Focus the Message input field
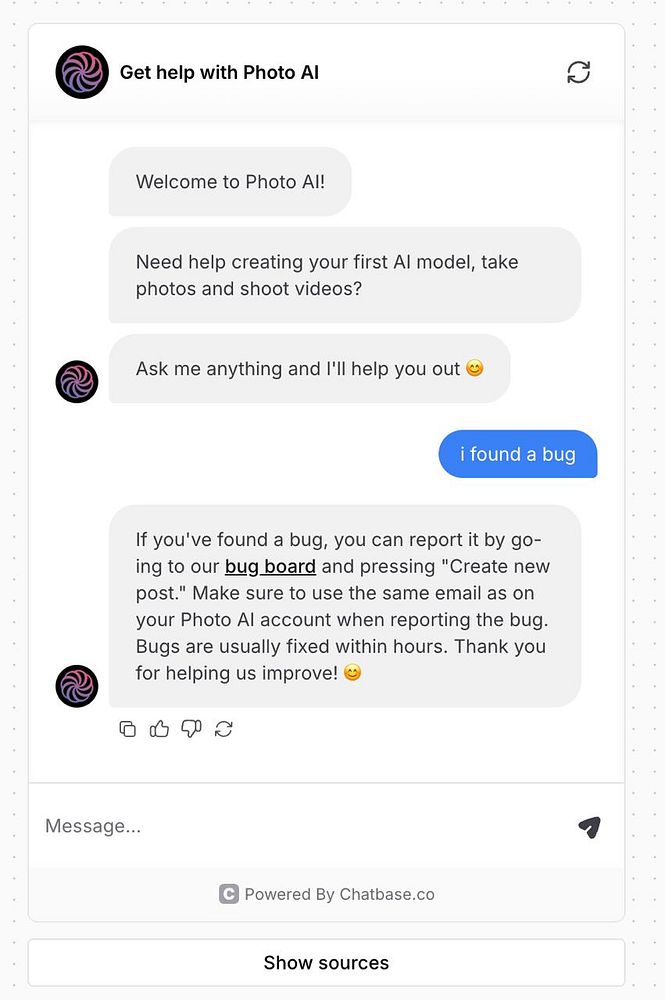 300,826
